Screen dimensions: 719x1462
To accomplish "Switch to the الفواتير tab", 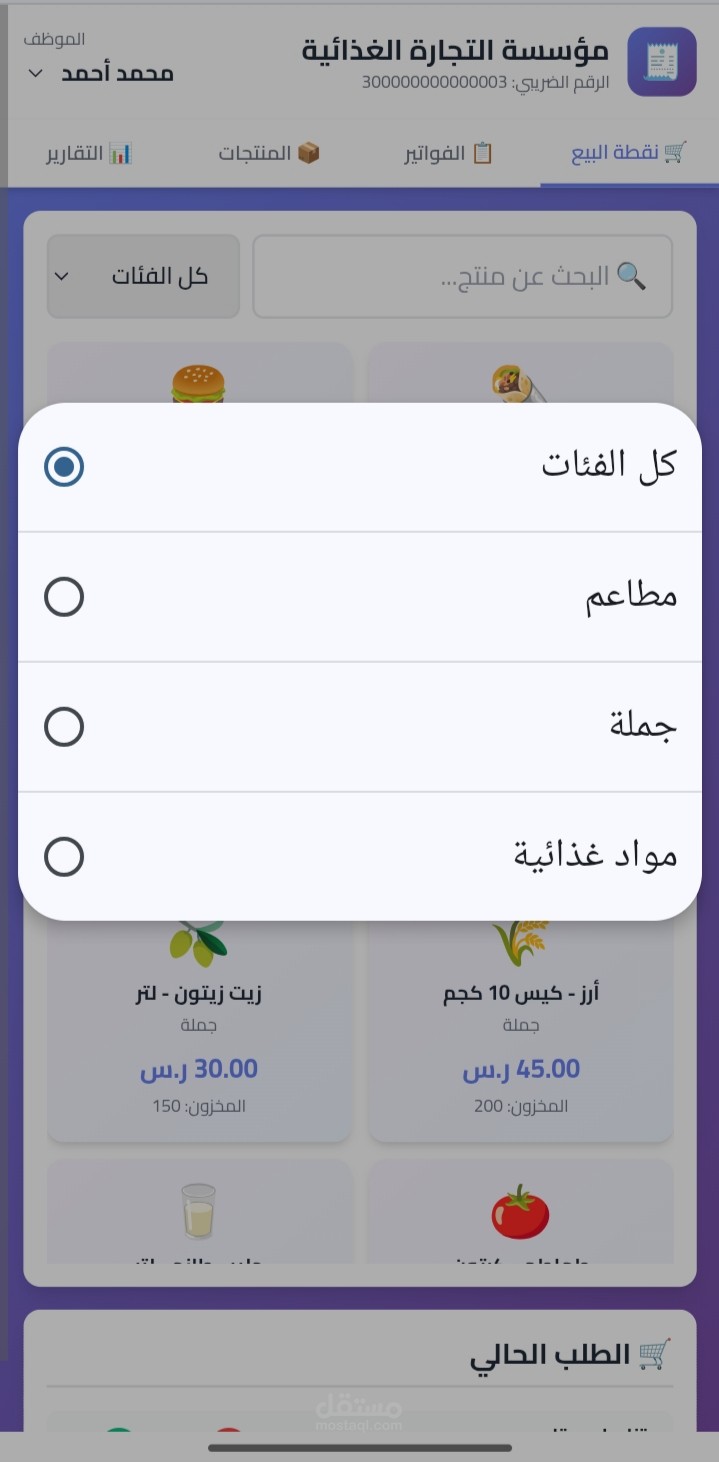I will pos(448,153).
